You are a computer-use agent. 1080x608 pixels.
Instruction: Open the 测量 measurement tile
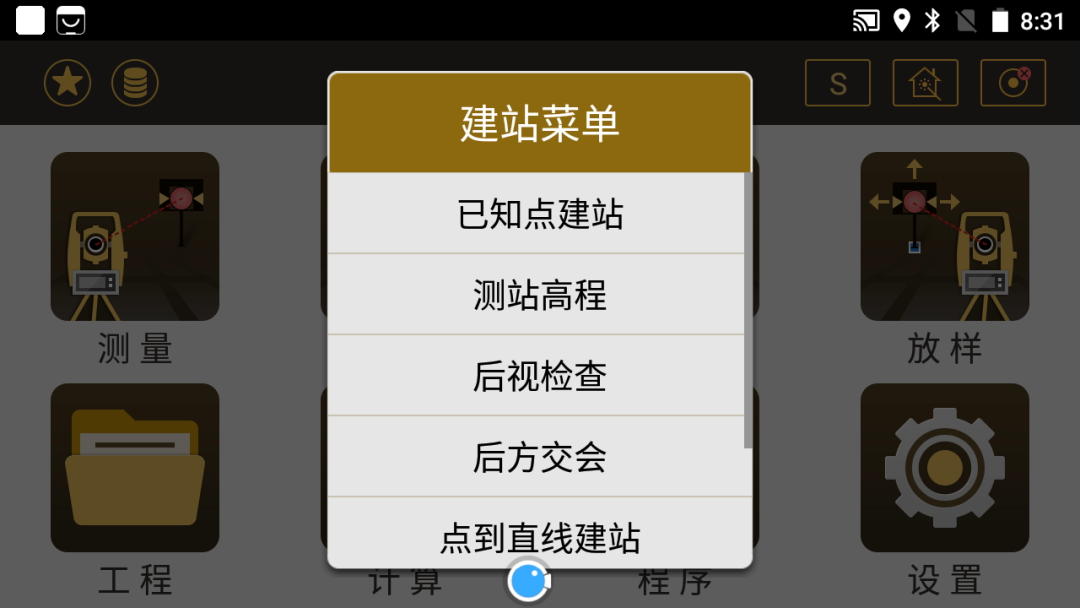coord(135,237)
